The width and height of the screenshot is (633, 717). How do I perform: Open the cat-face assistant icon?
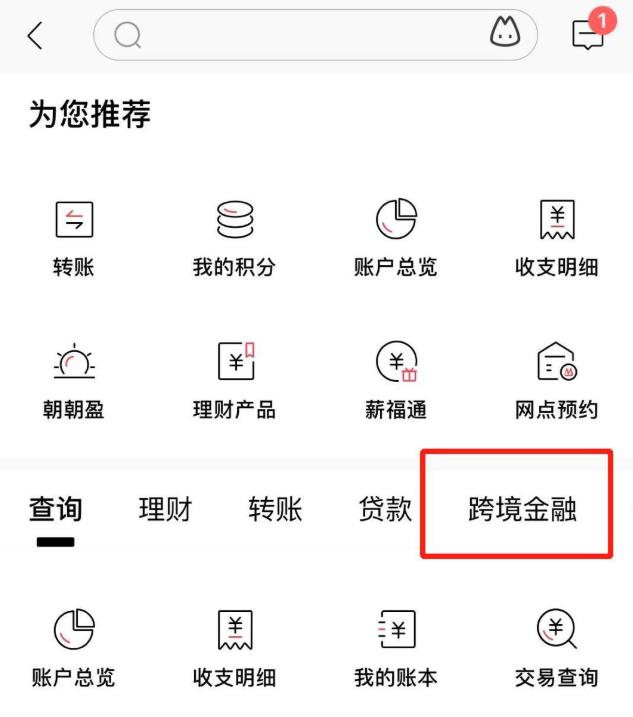pyautogui.click(x=505, y=36)
